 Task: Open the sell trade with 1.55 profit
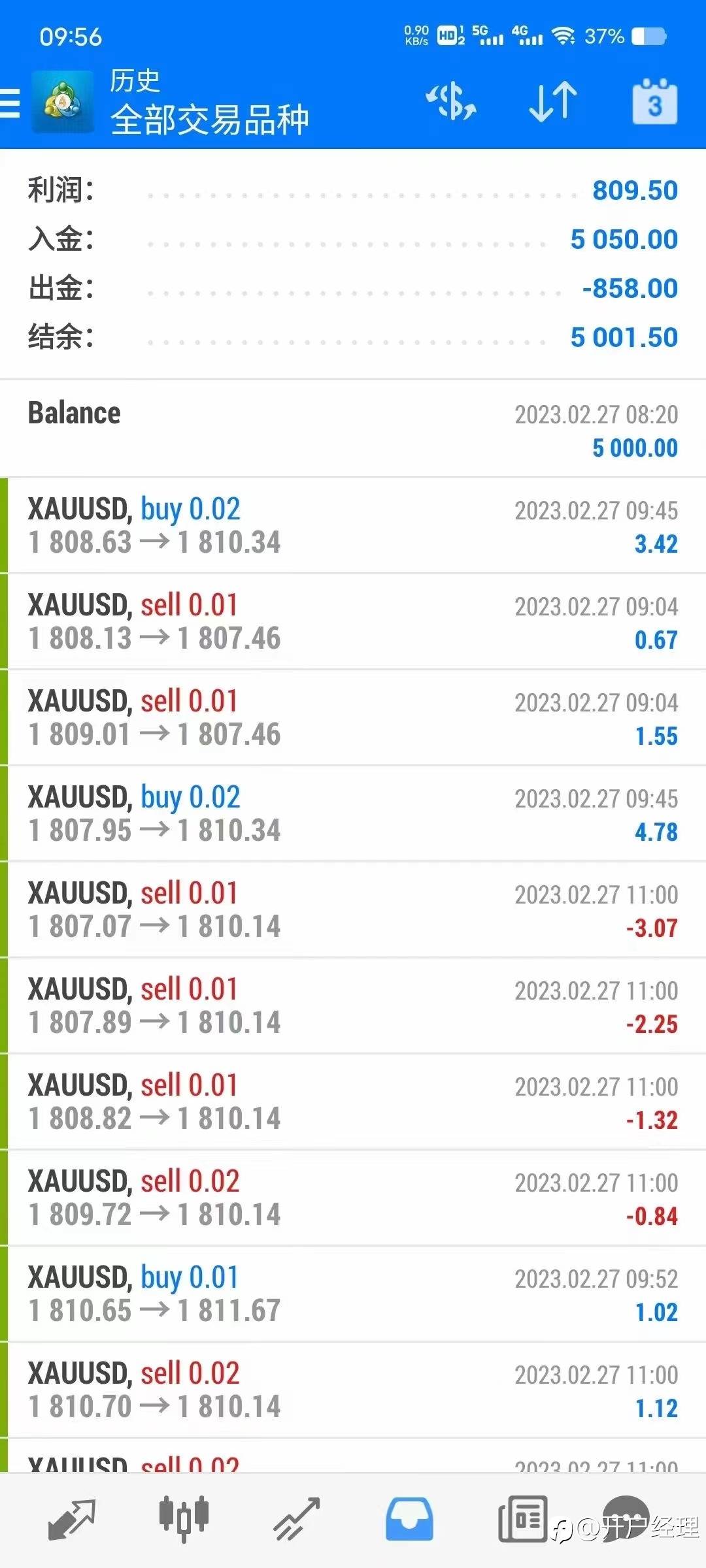(x=353, y=718)
